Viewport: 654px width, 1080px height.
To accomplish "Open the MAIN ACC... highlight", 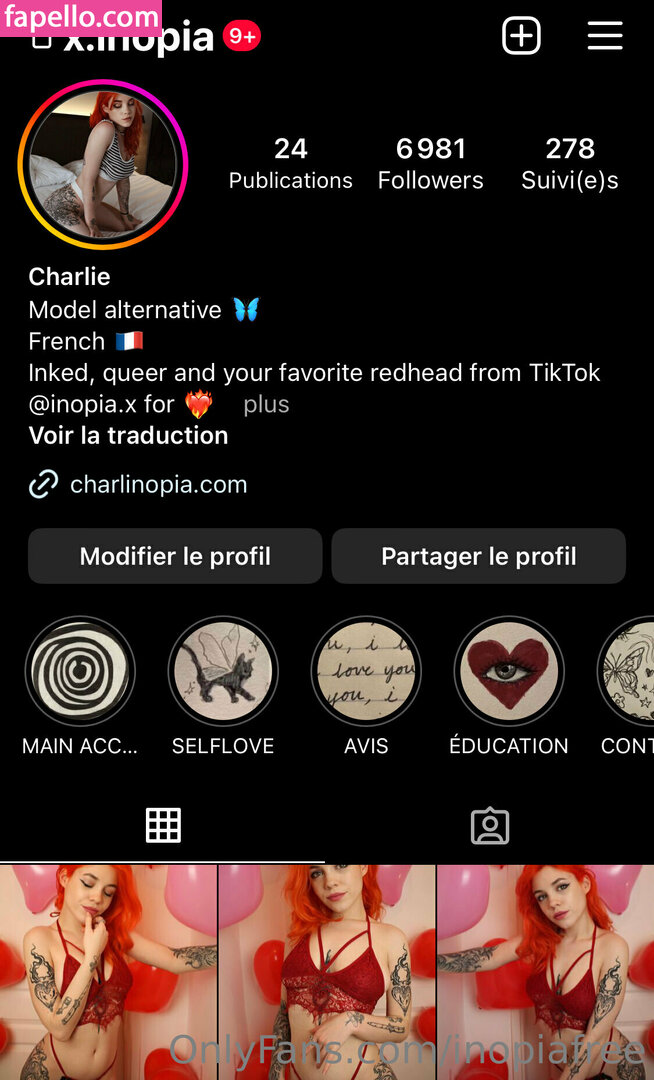I will tap(79, 671).
